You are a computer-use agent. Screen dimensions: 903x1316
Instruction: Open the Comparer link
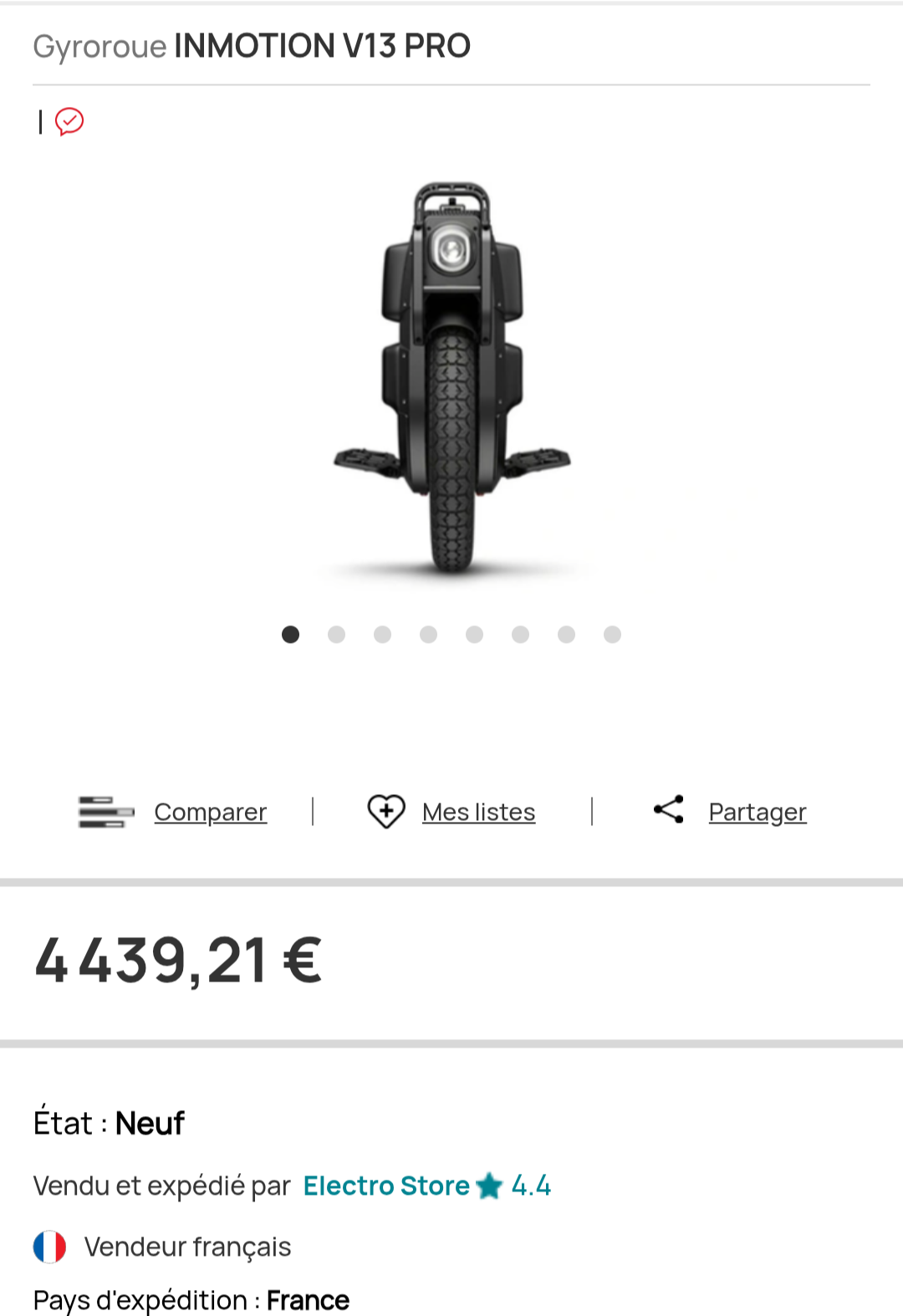(210, 812)
